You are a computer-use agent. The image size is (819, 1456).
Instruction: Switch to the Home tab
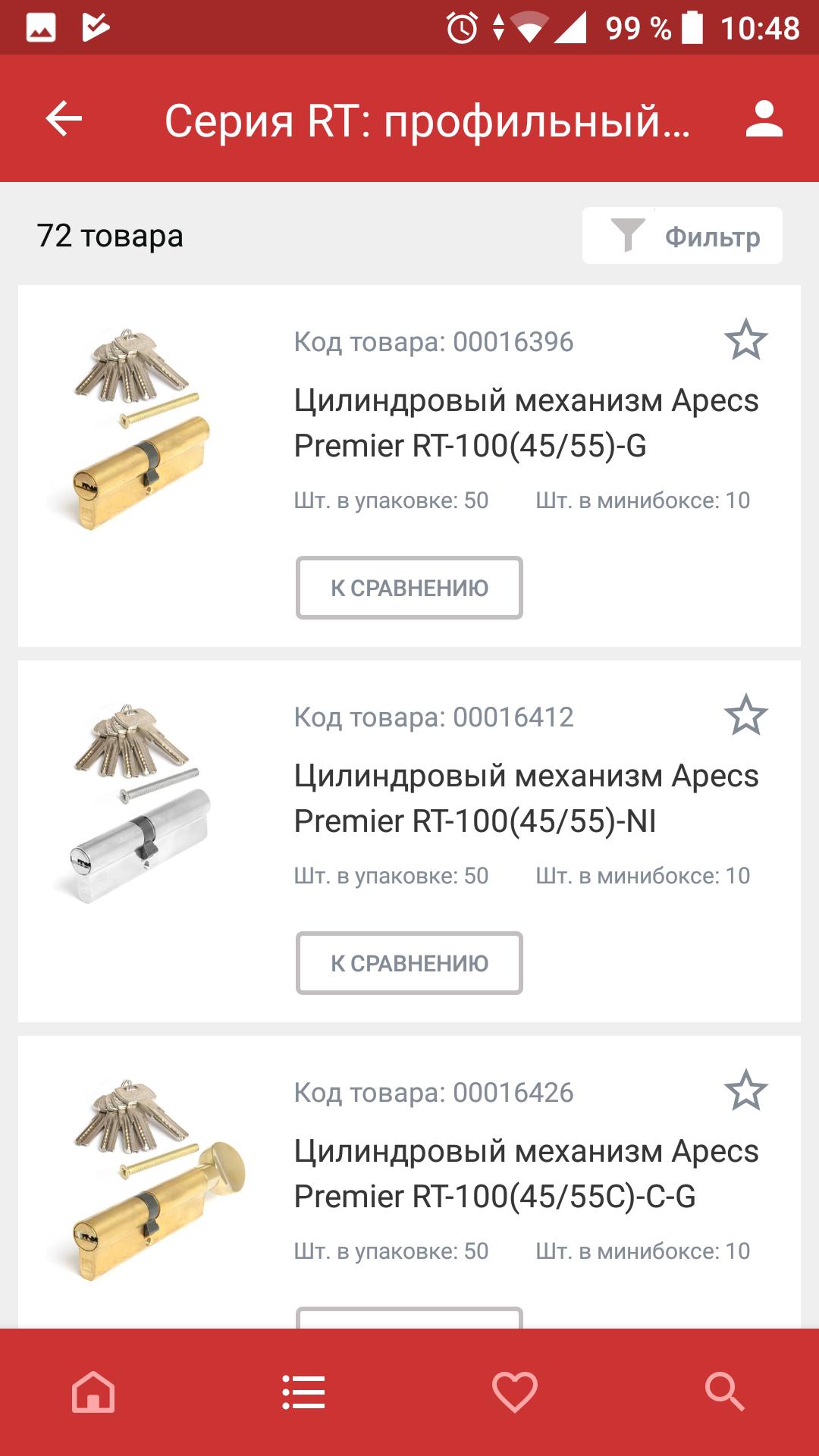pyautogui.click(x=93, y=1392)
